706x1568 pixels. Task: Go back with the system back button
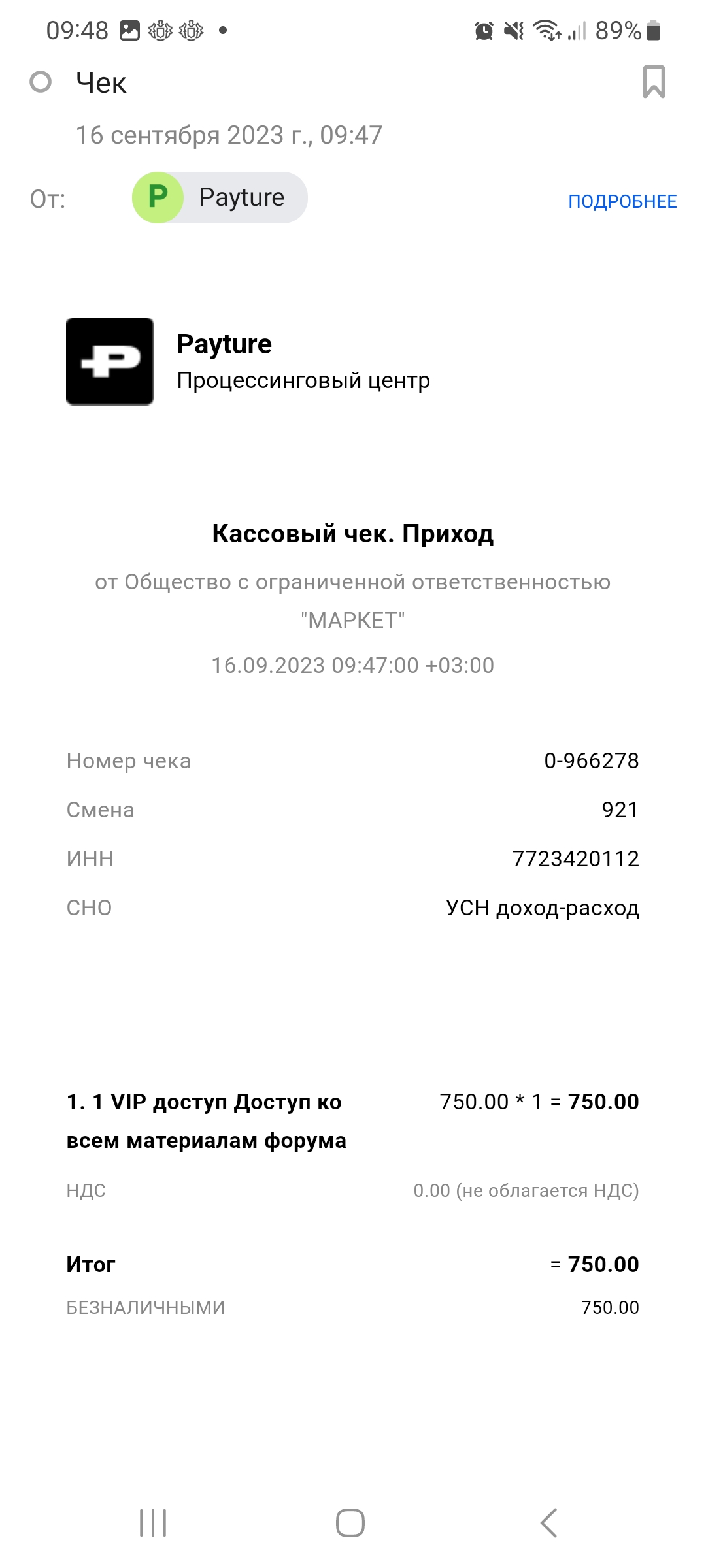[x=549, y=1523]
